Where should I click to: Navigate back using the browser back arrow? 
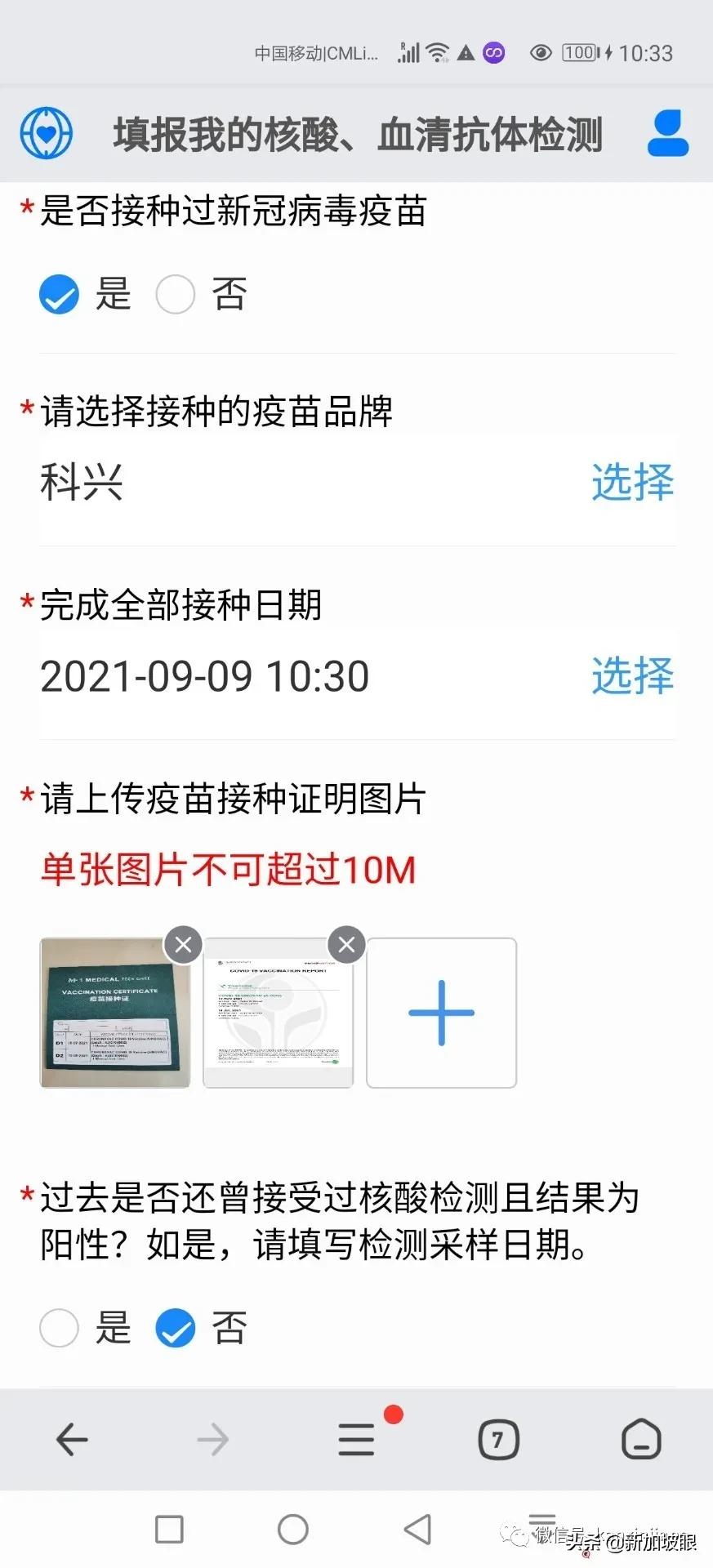pos(71,1440)
